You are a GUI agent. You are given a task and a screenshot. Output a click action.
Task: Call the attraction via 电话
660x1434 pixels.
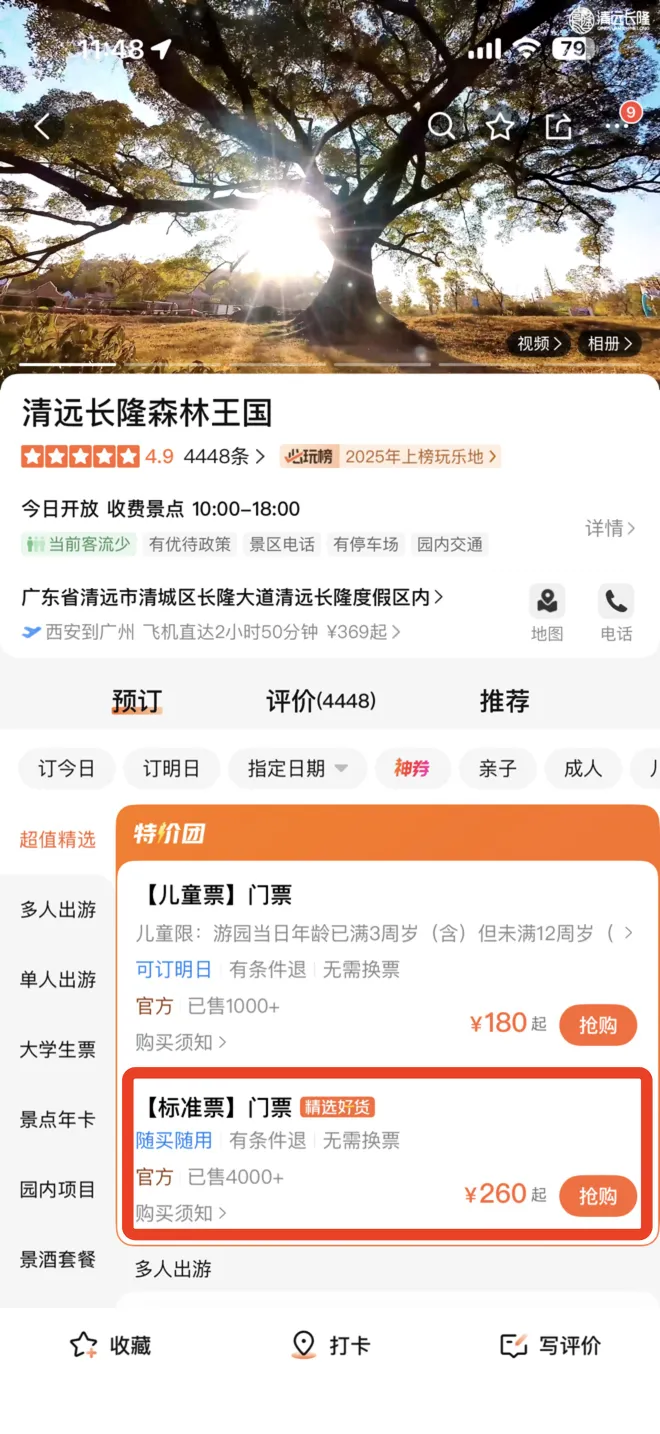tap(616, 613)
